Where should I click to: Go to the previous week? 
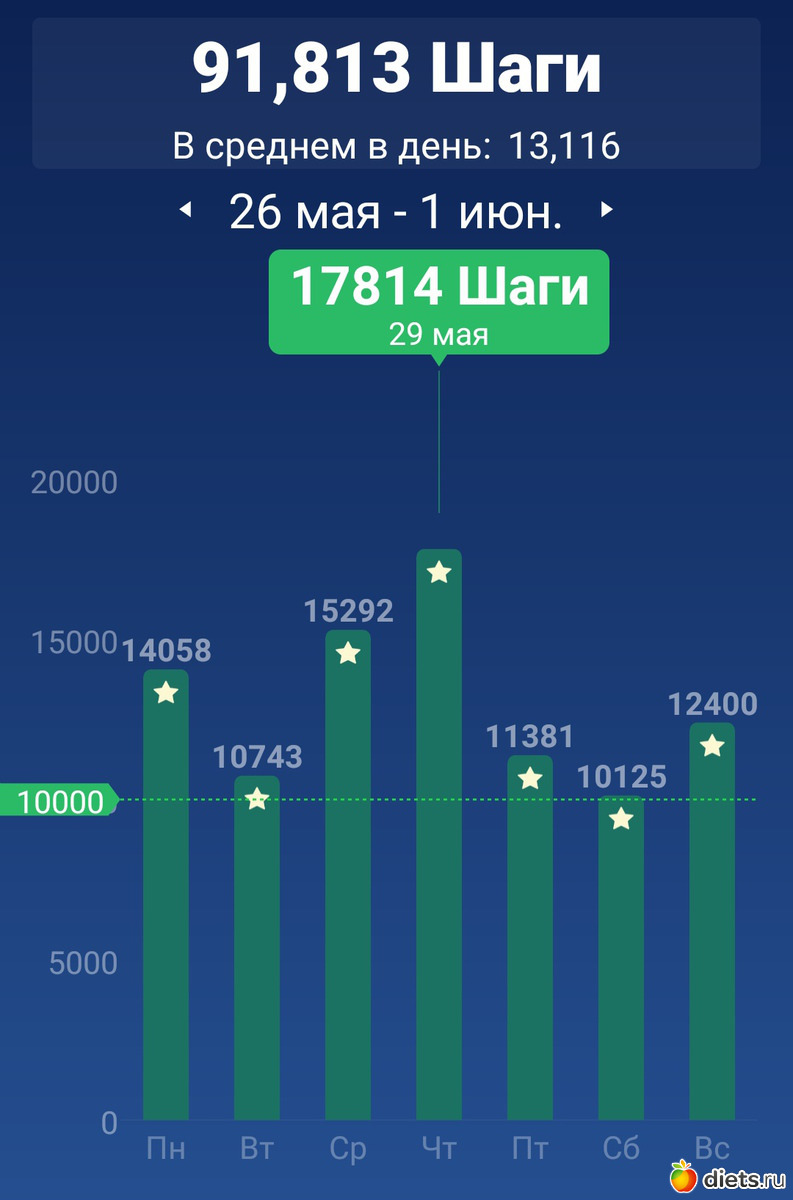(x=184, y=210)
